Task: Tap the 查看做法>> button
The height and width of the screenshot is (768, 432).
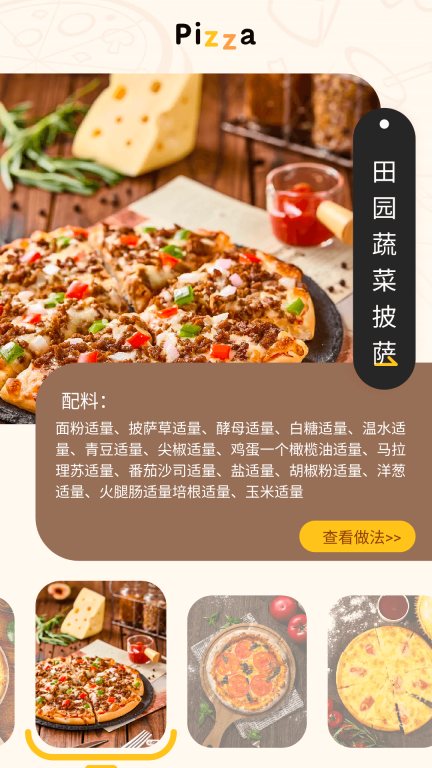Action: 357,536
